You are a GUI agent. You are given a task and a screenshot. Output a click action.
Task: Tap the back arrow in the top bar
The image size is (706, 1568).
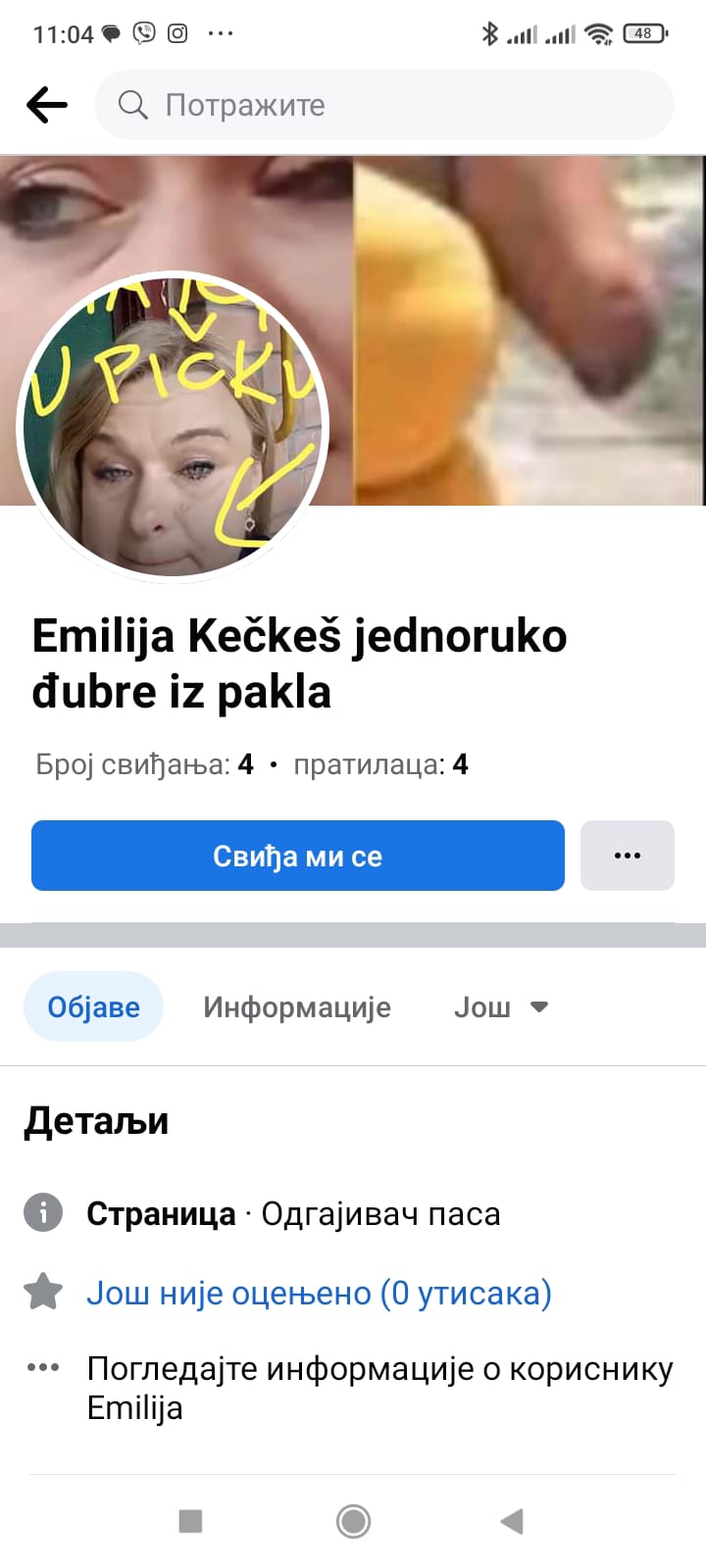[x=47, y=105]
